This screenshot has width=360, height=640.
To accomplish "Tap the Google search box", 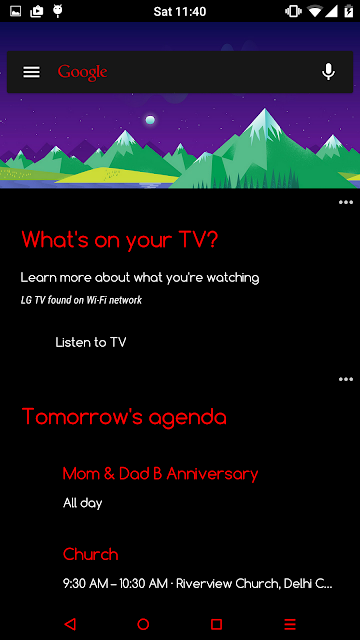I will (180, 72).
